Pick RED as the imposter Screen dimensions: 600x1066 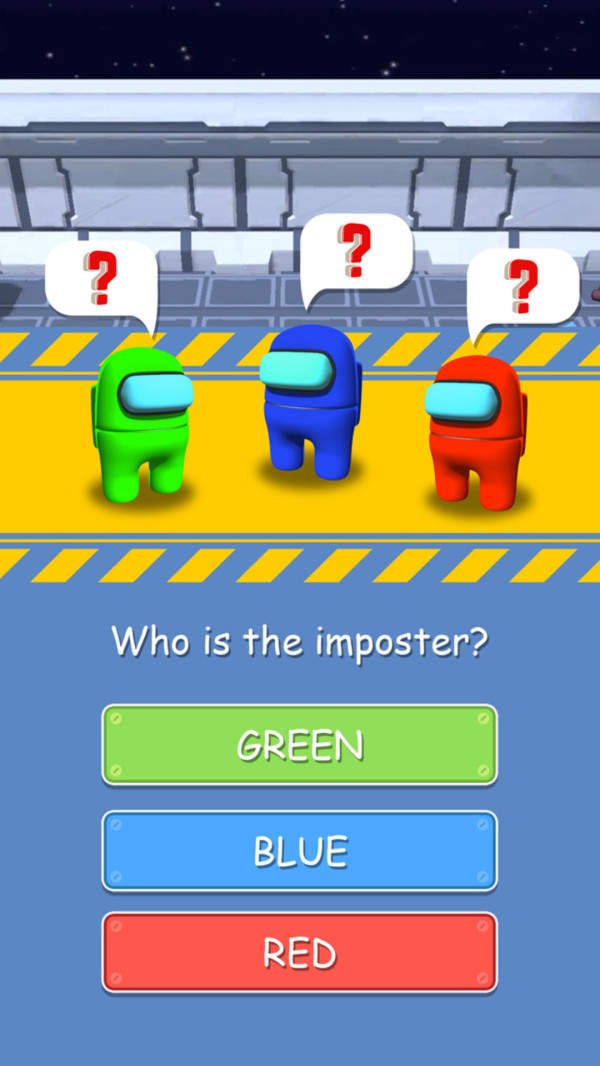point(299,952)
